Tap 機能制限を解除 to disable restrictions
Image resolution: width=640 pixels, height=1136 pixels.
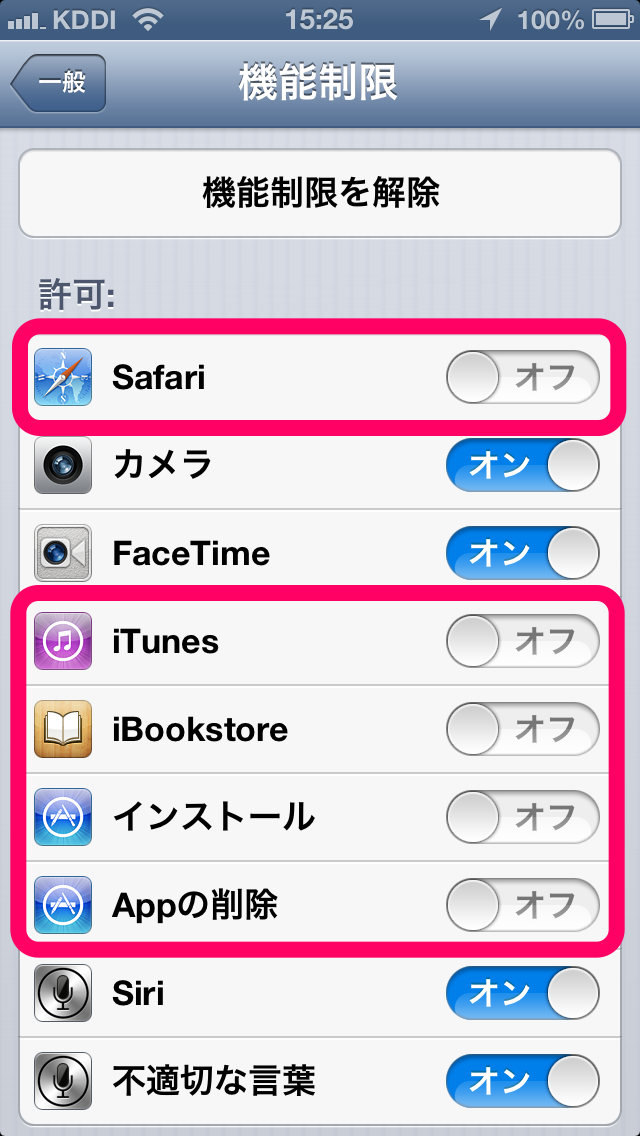[x=320, y=193]
